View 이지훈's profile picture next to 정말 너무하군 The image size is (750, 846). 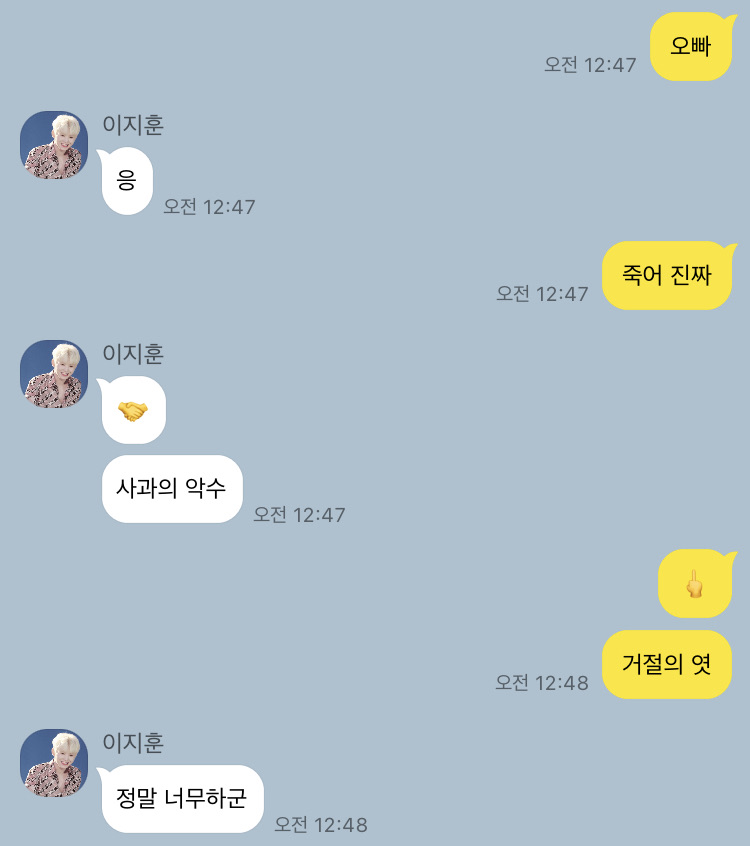(54, 763)
